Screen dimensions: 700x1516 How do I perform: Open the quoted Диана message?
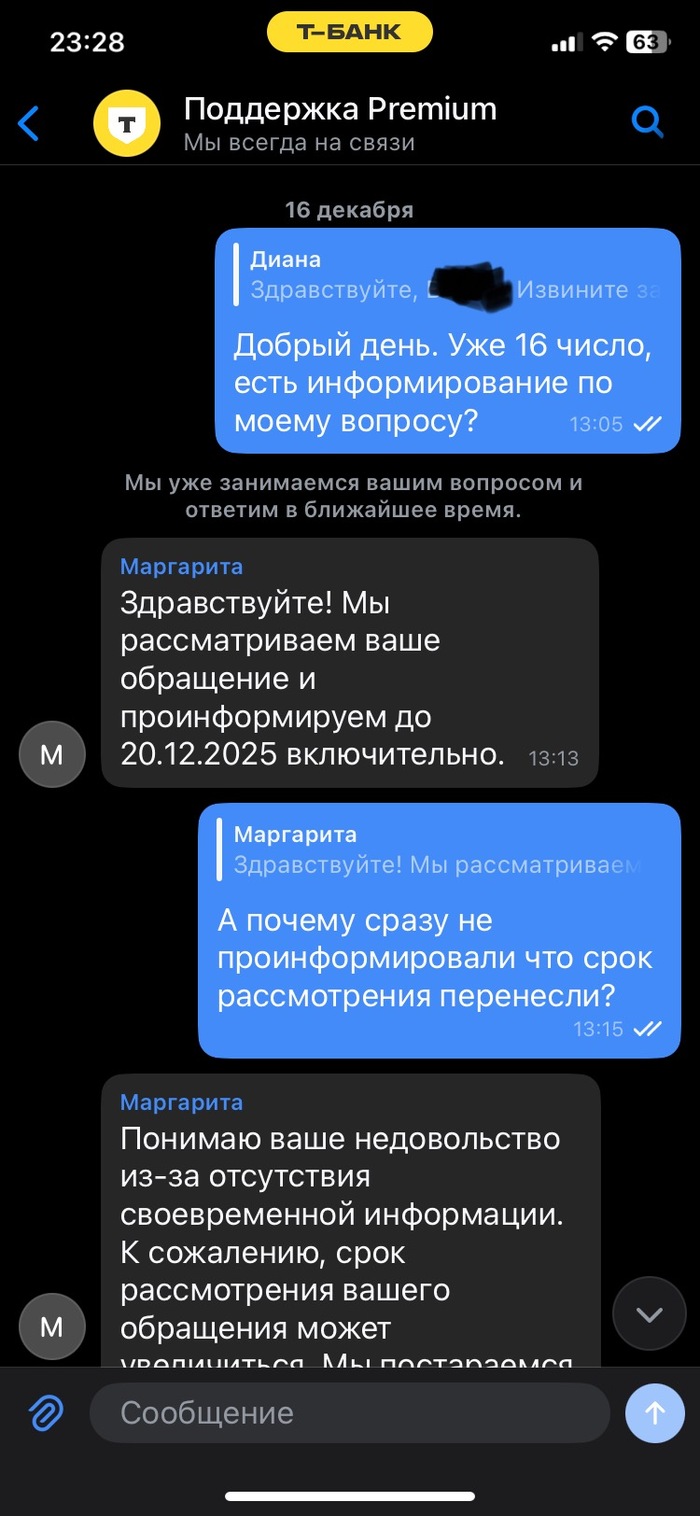447,275
